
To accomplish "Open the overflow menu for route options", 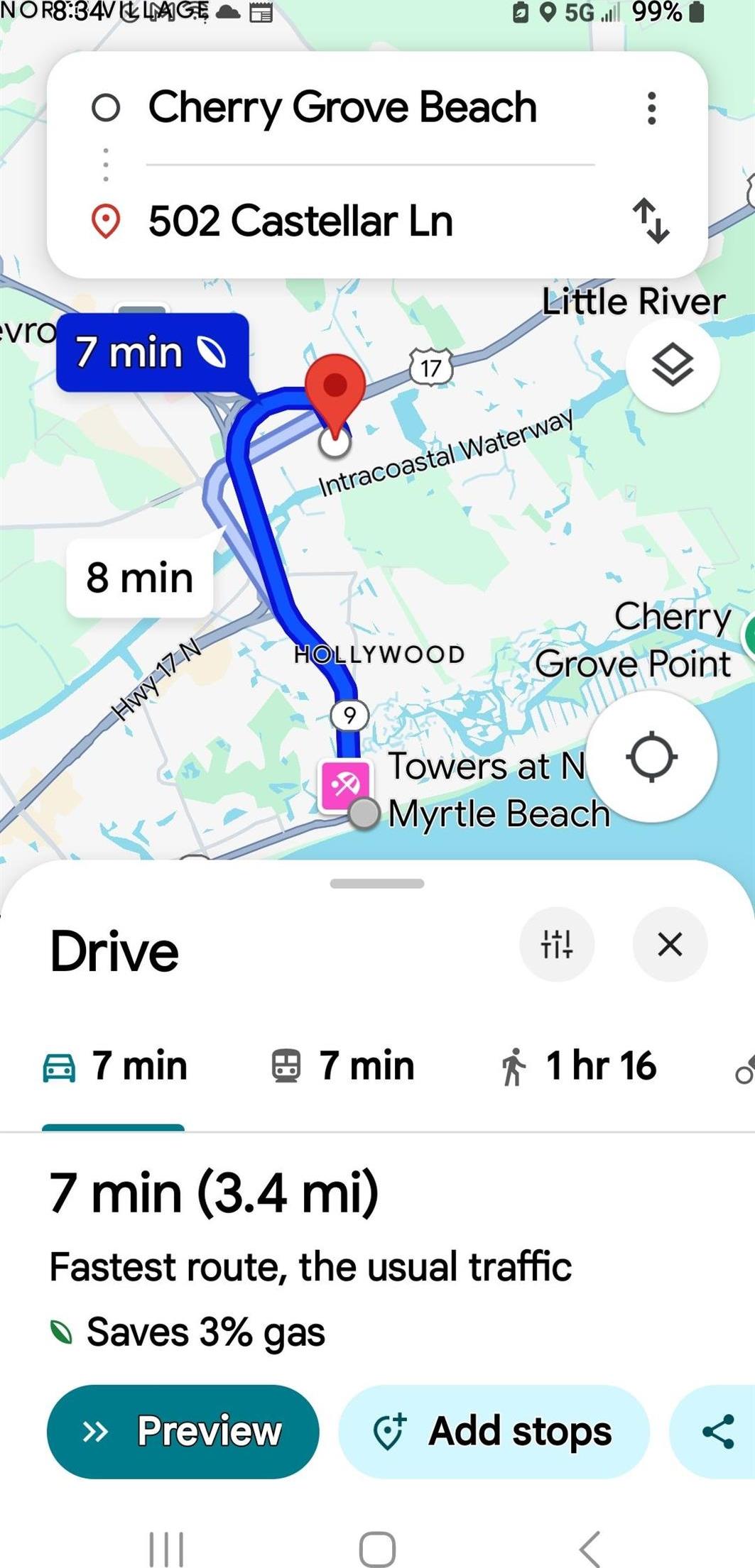I will (x=651, y=109).
